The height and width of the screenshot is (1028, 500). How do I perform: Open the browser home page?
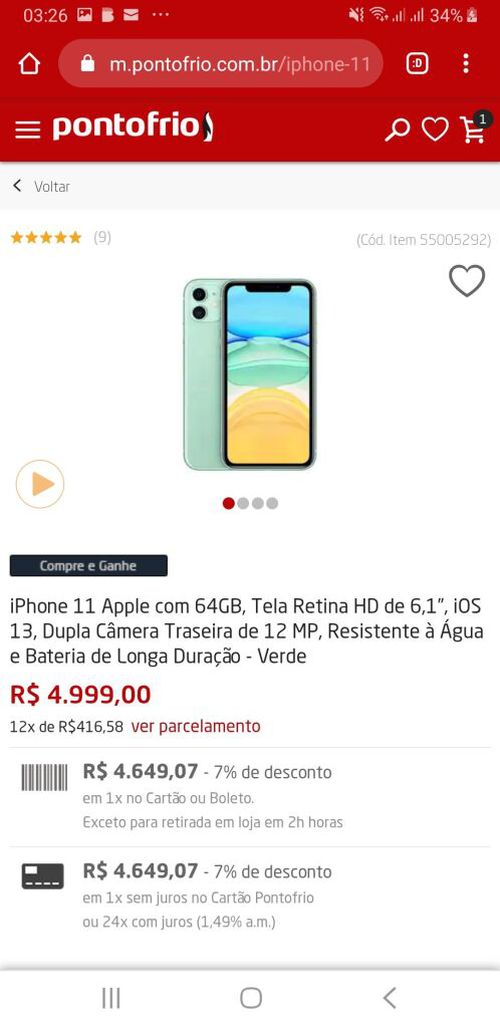(x=29, y=64)
